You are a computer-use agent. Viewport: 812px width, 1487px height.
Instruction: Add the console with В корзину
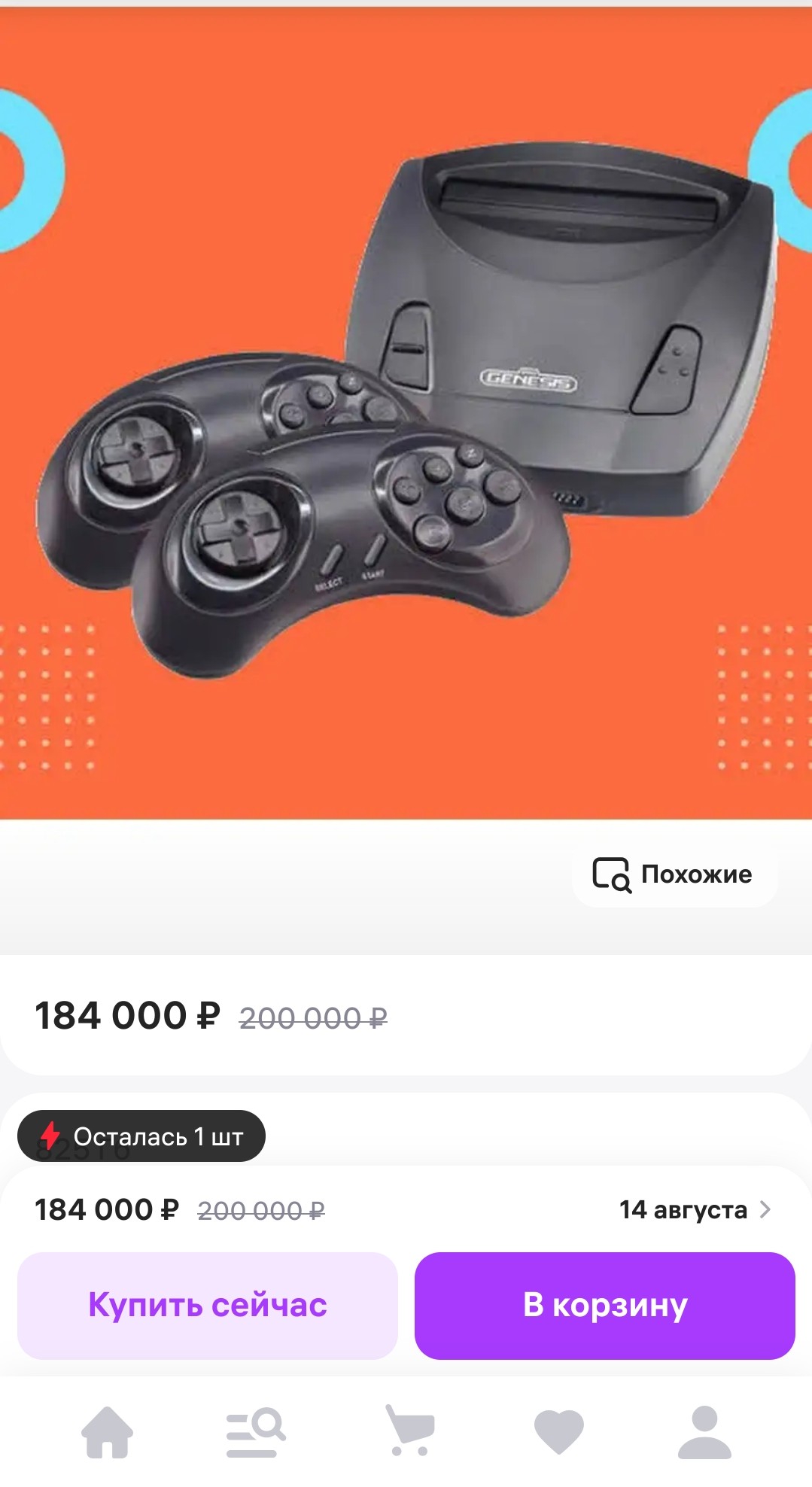click(604, 1305)
